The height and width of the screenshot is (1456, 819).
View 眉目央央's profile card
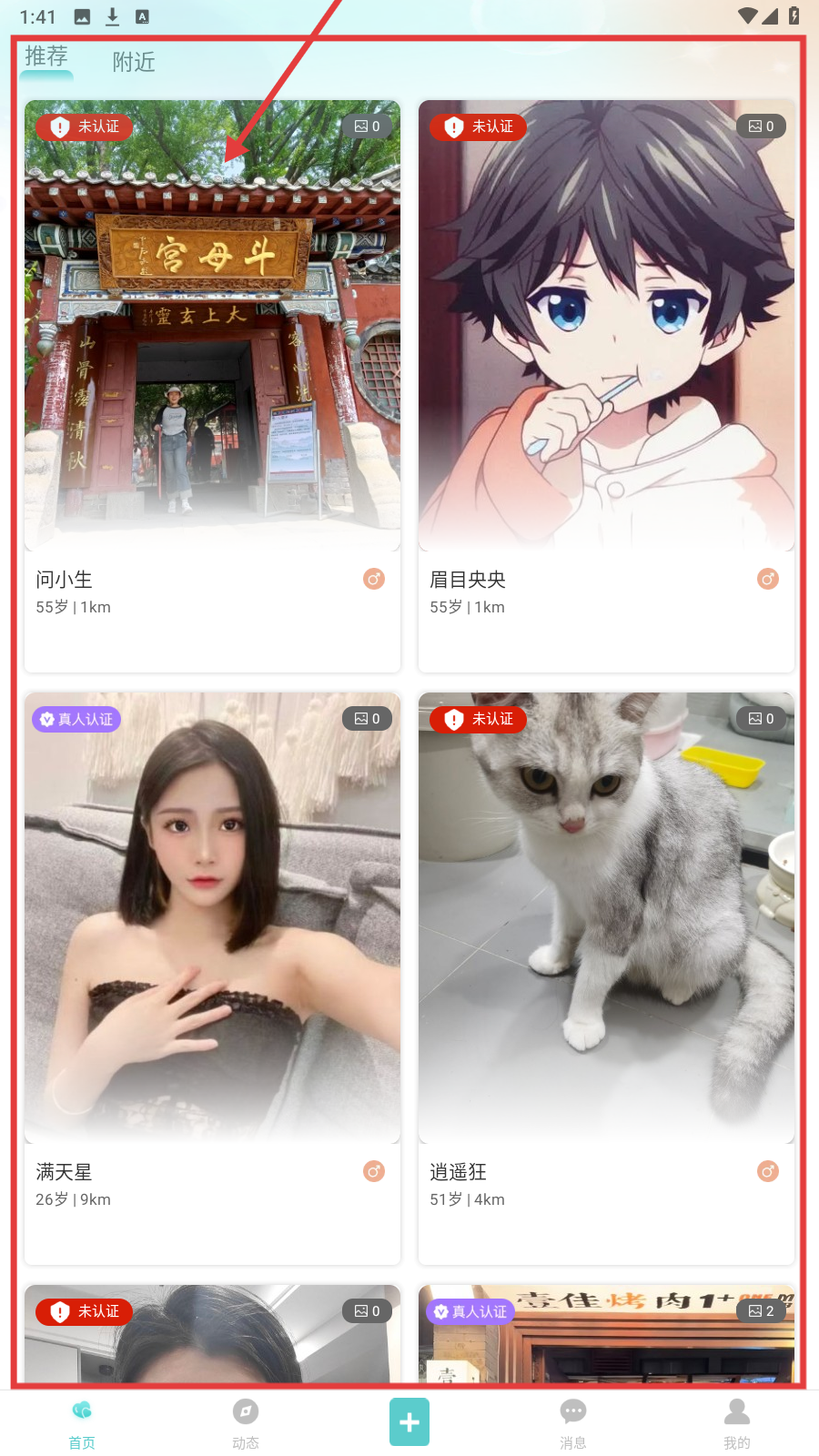click(x=606, y=386)
